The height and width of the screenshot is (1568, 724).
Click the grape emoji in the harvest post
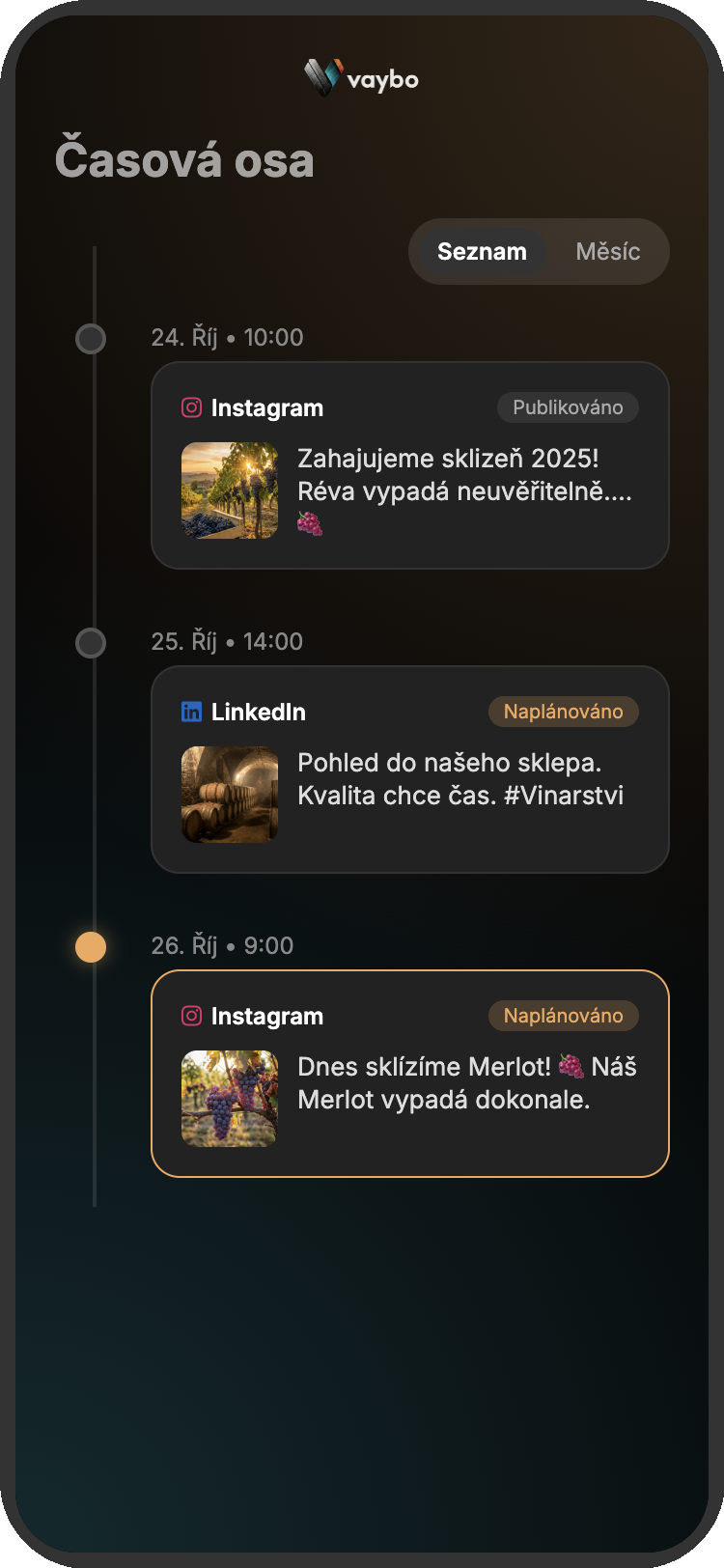[309, 525]
